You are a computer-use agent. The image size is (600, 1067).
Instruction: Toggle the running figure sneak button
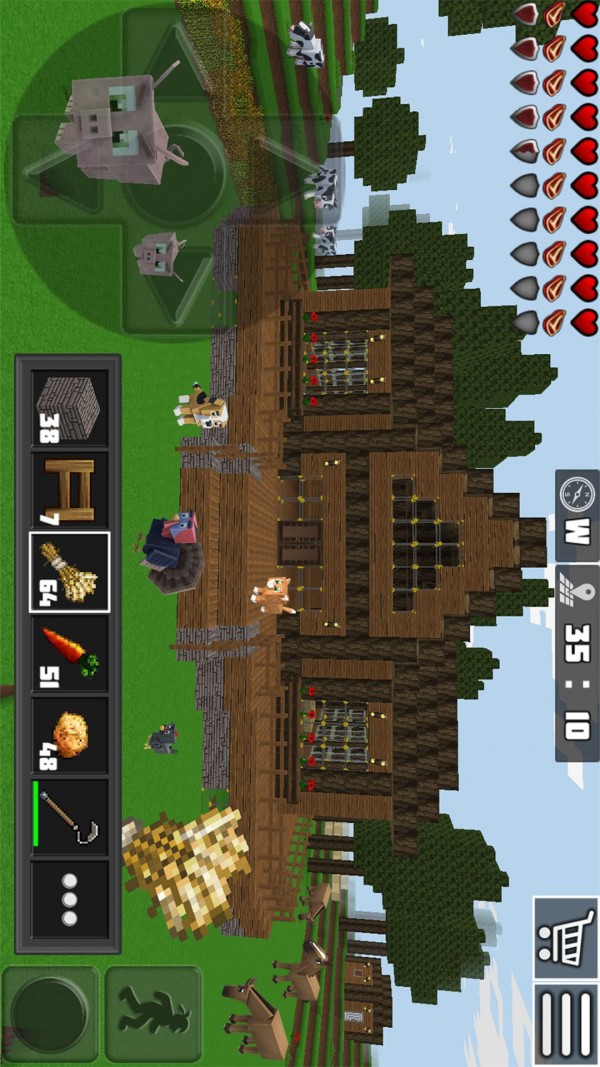coord(153,1012)
